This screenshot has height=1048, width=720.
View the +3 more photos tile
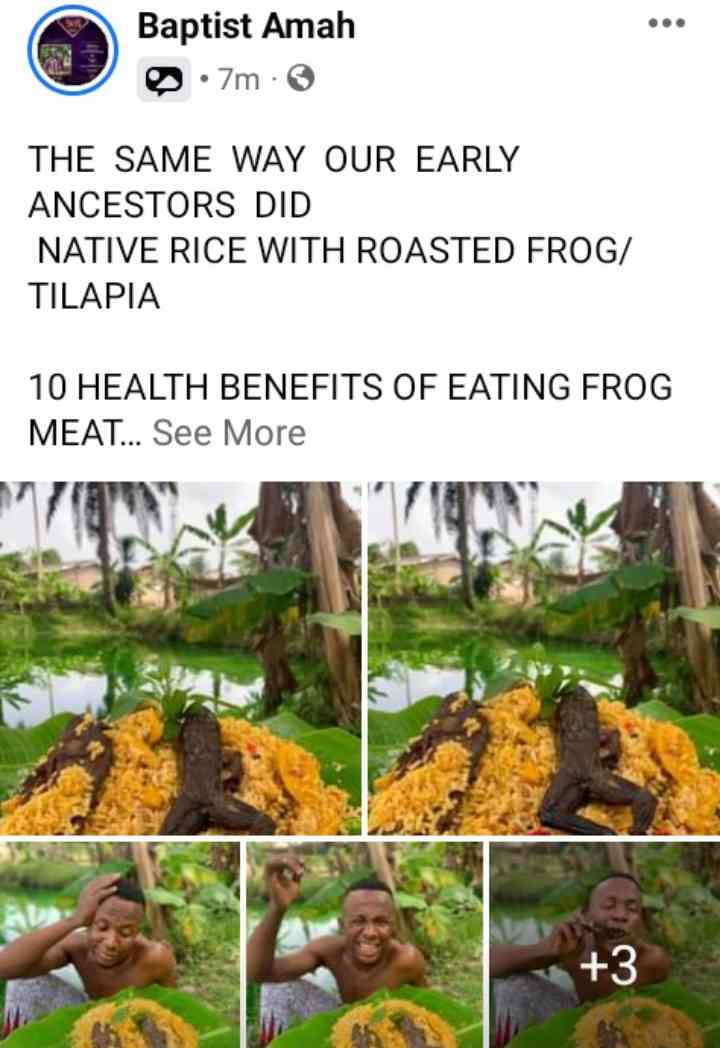tap(604, 944)
